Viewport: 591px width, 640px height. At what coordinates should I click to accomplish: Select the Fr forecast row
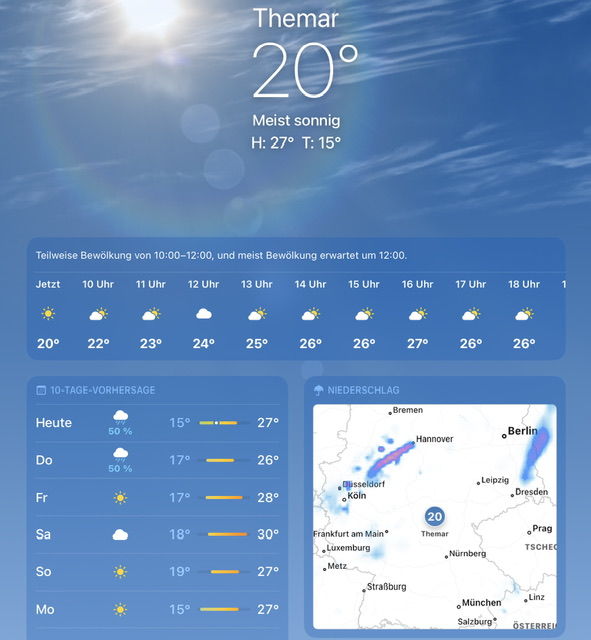[158, 498]
